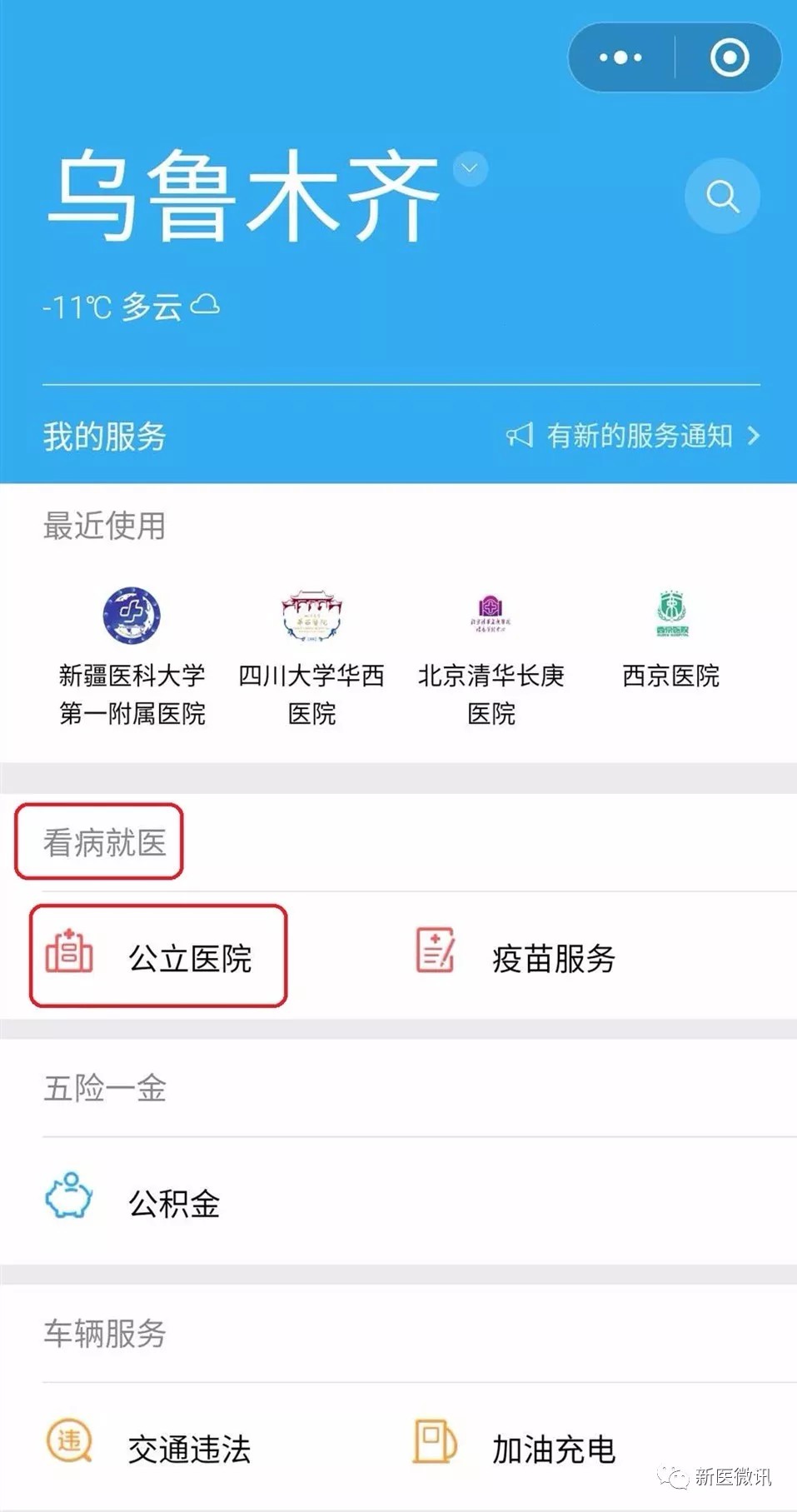Open 公积金 housing fund service
Screen dimensions: 797x1512
point(133,1201)
